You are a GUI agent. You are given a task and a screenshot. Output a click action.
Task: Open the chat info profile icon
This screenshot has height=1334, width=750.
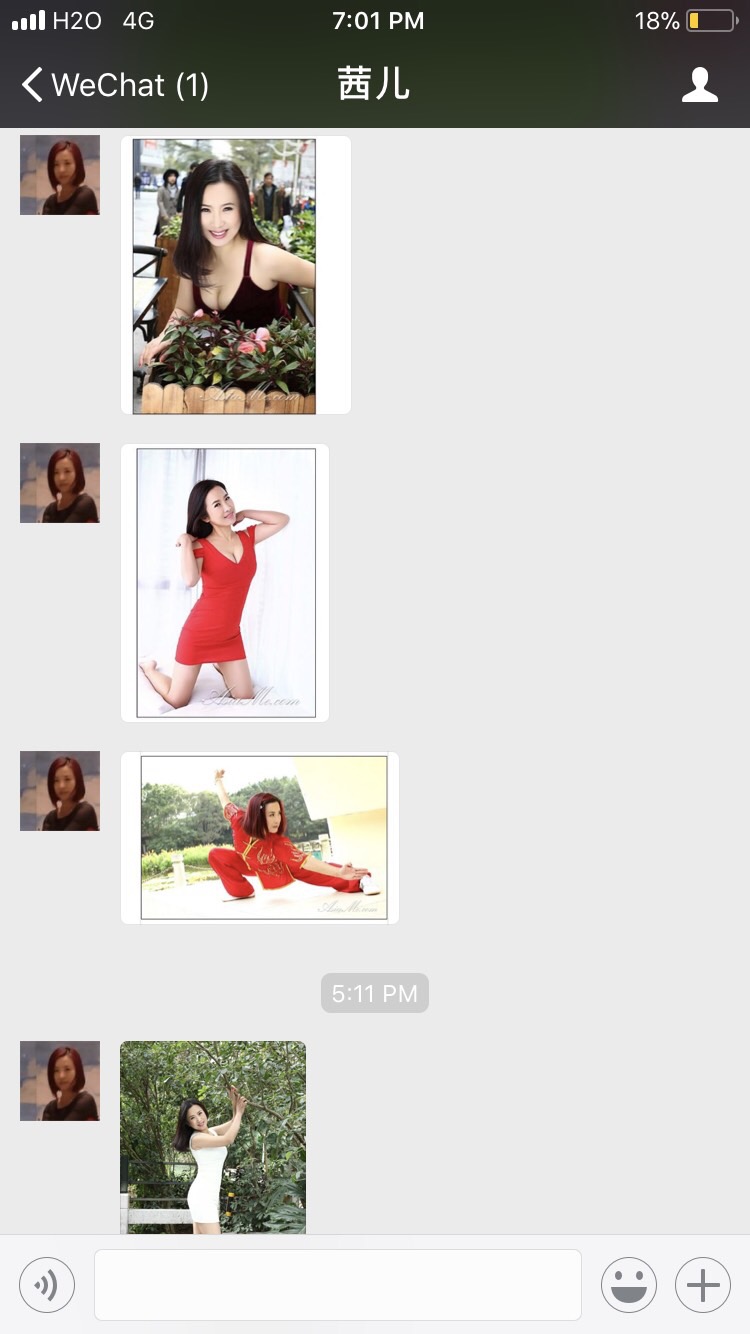click(699, 85)
